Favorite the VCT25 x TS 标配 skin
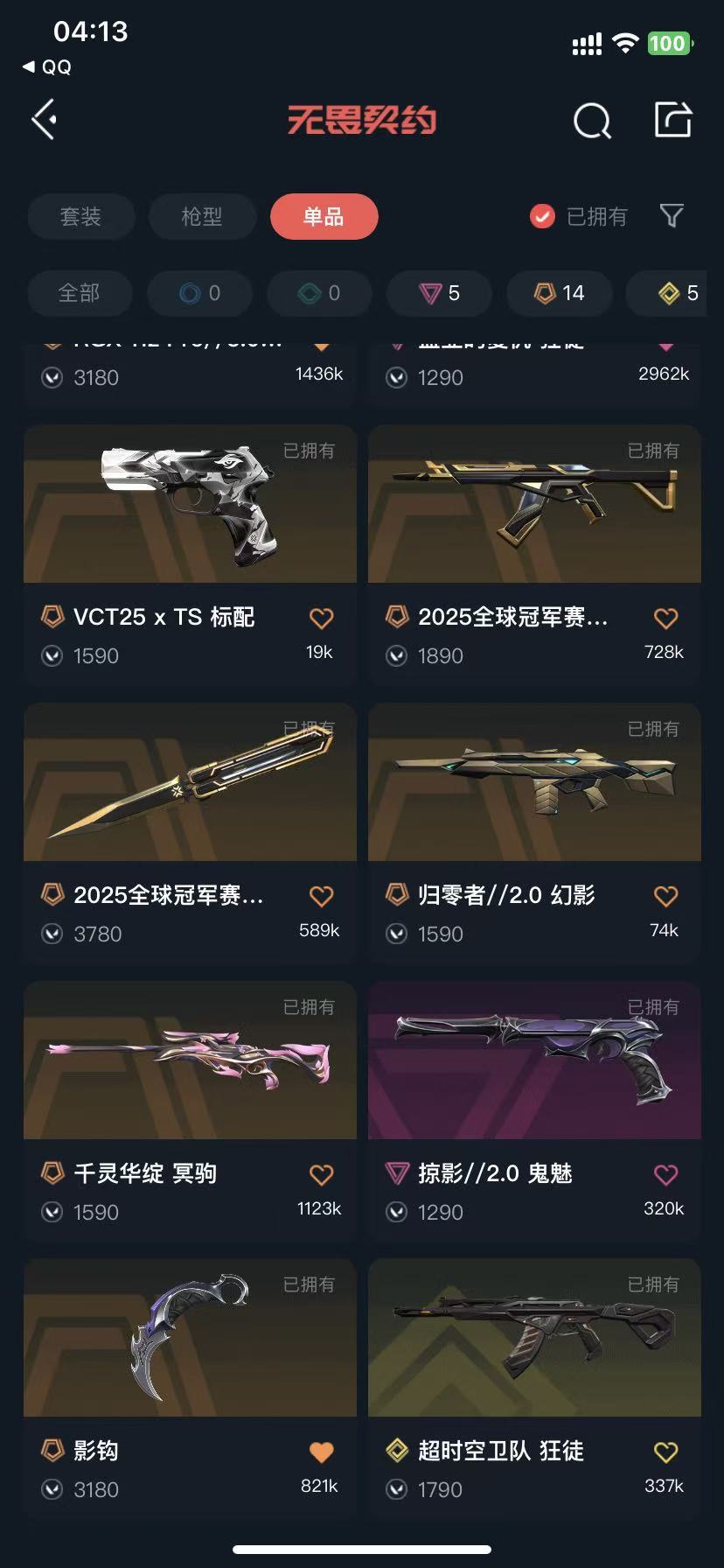 point(322,619)
